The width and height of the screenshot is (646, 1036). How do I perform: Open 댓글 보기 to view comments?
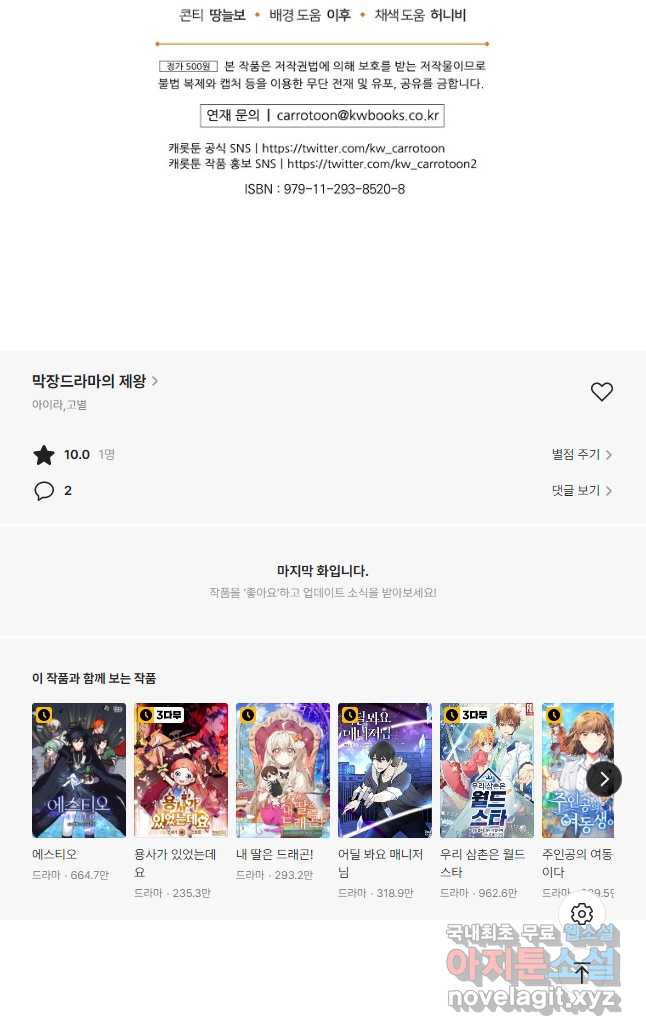[581, 491]
